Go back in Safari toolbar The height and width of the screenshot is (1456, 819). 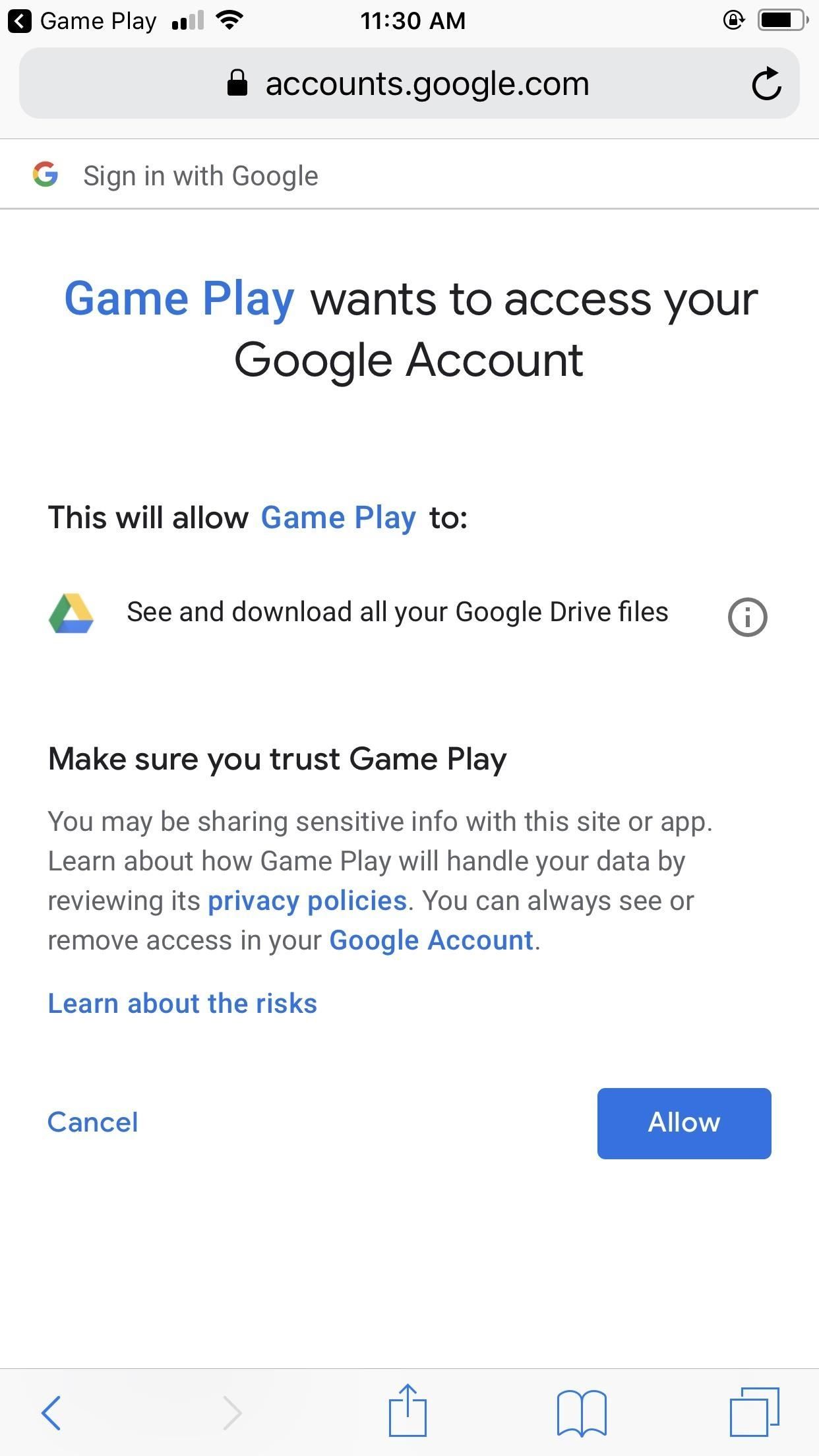coord(51,1412)
